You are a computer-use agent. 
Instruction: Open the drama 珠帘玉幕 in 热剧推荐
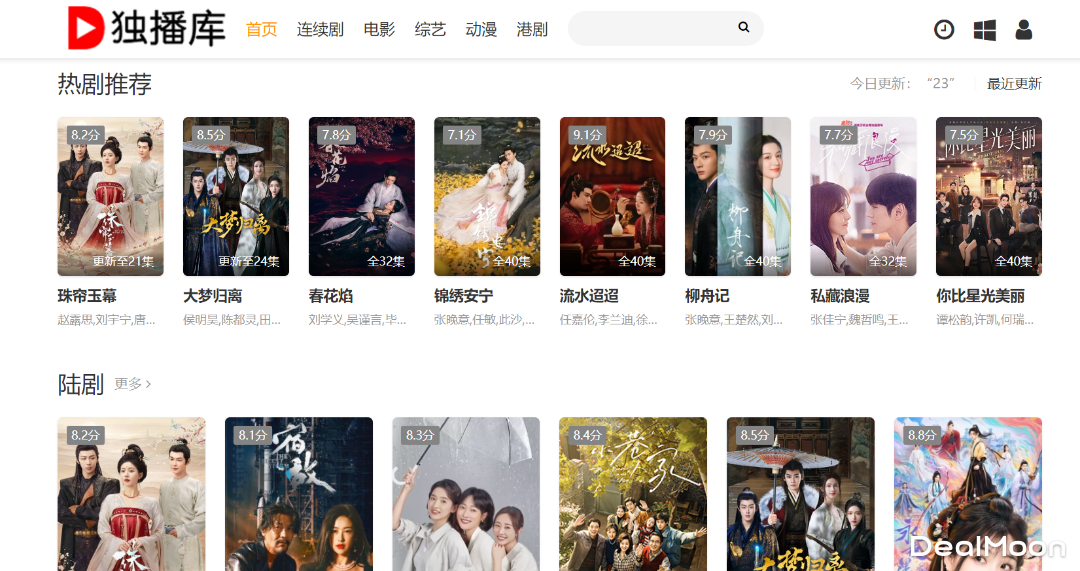tap(110, 197)
